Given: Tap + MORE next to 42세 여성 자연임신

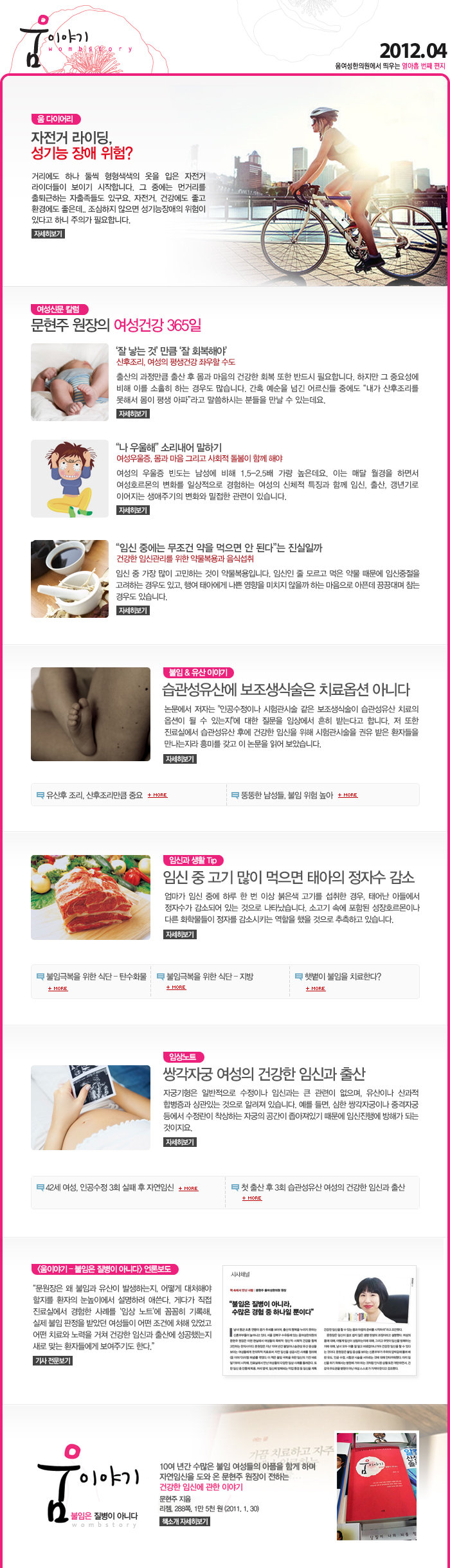Looking at the screenshot, I should coord(188,1188).
